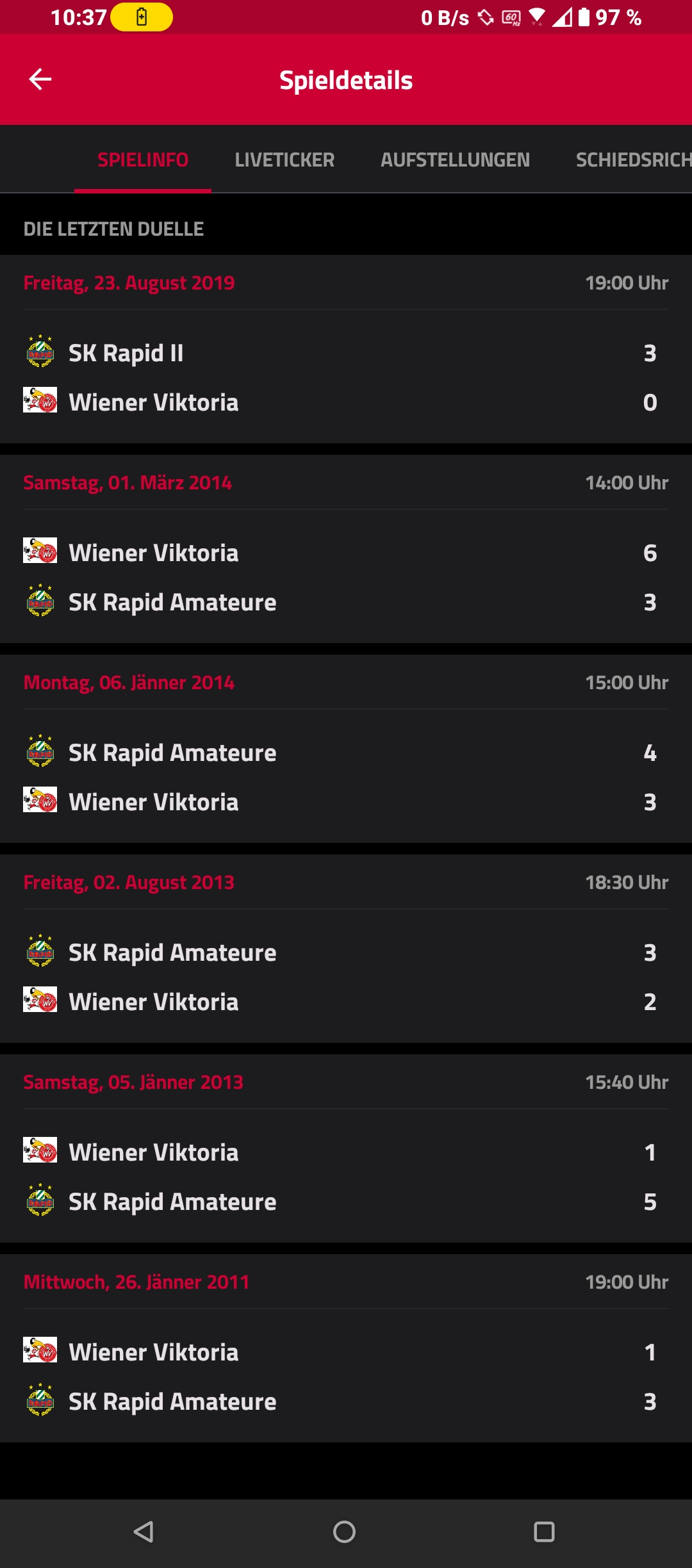Select the Spielinfo tab
The width and height of the screenshot is (692, 1568).
pos(143,159)
